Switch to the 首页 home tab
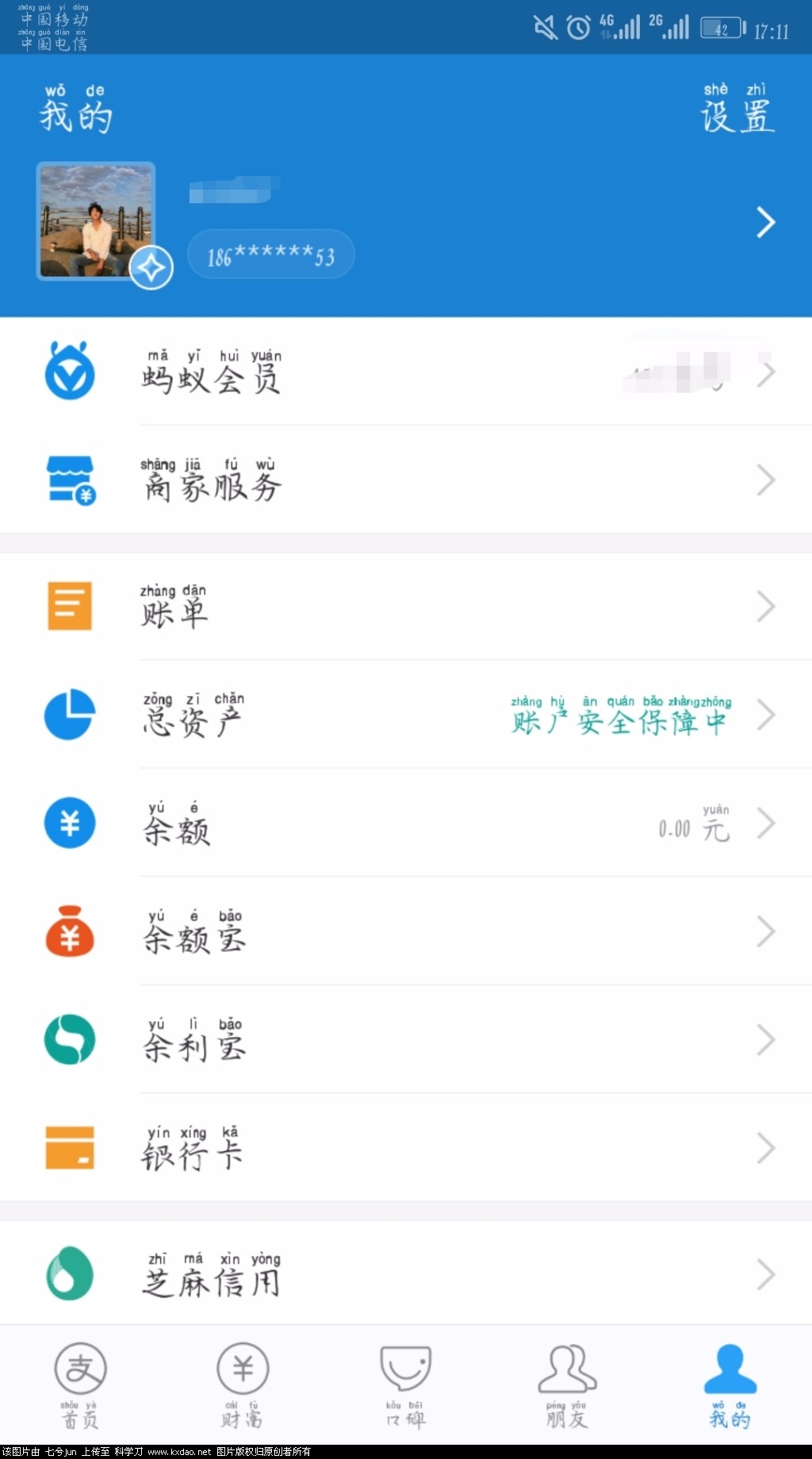 [81, 1385]
